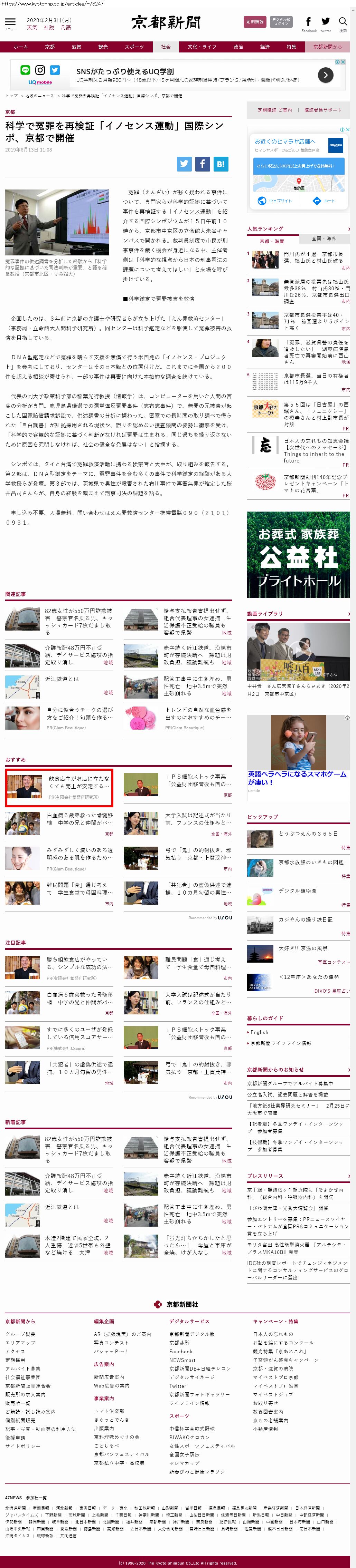Open the デジタル版ログイン button

[280, 22]
